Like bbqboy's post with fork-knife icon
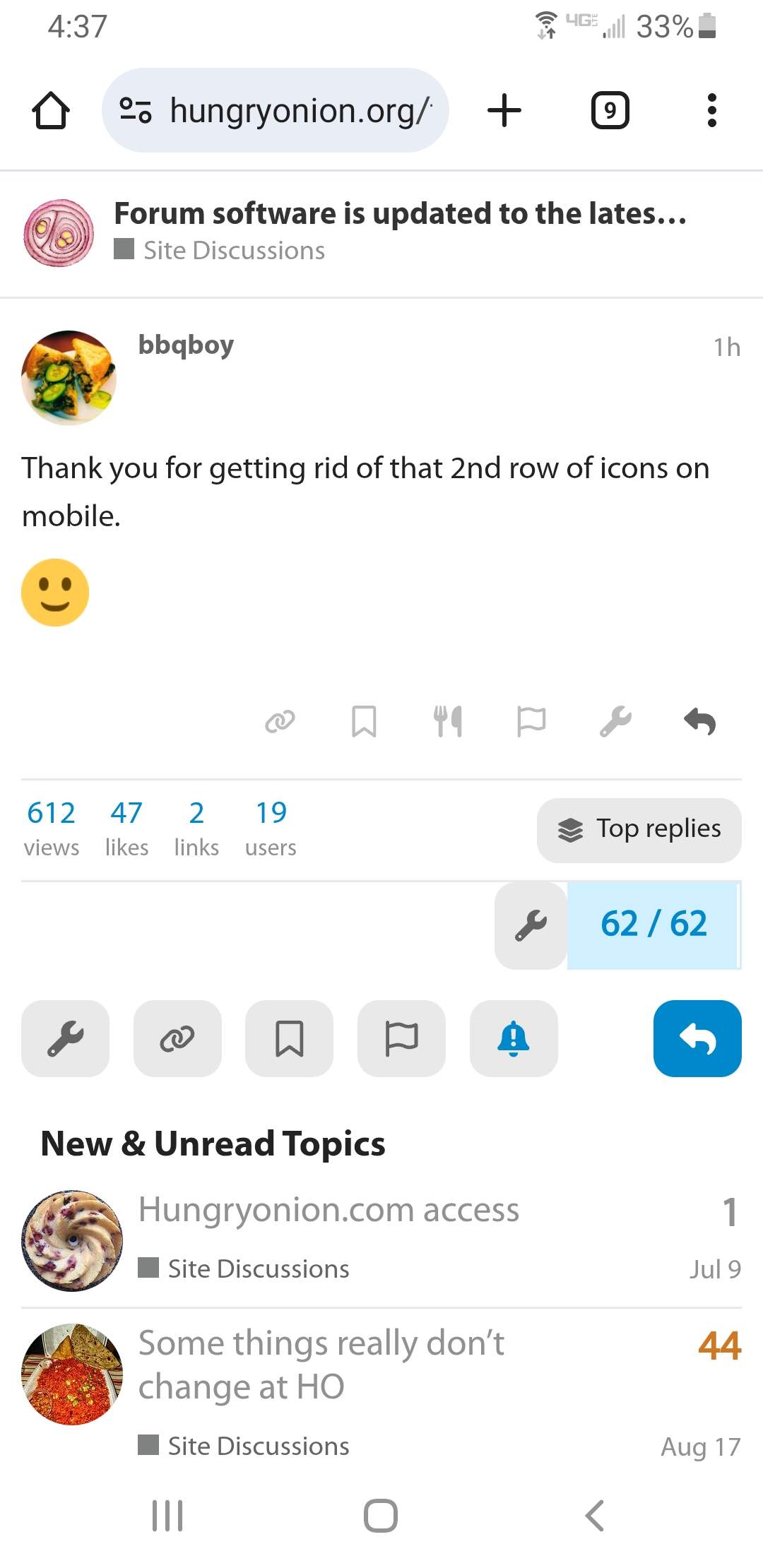 coord(448,722)
